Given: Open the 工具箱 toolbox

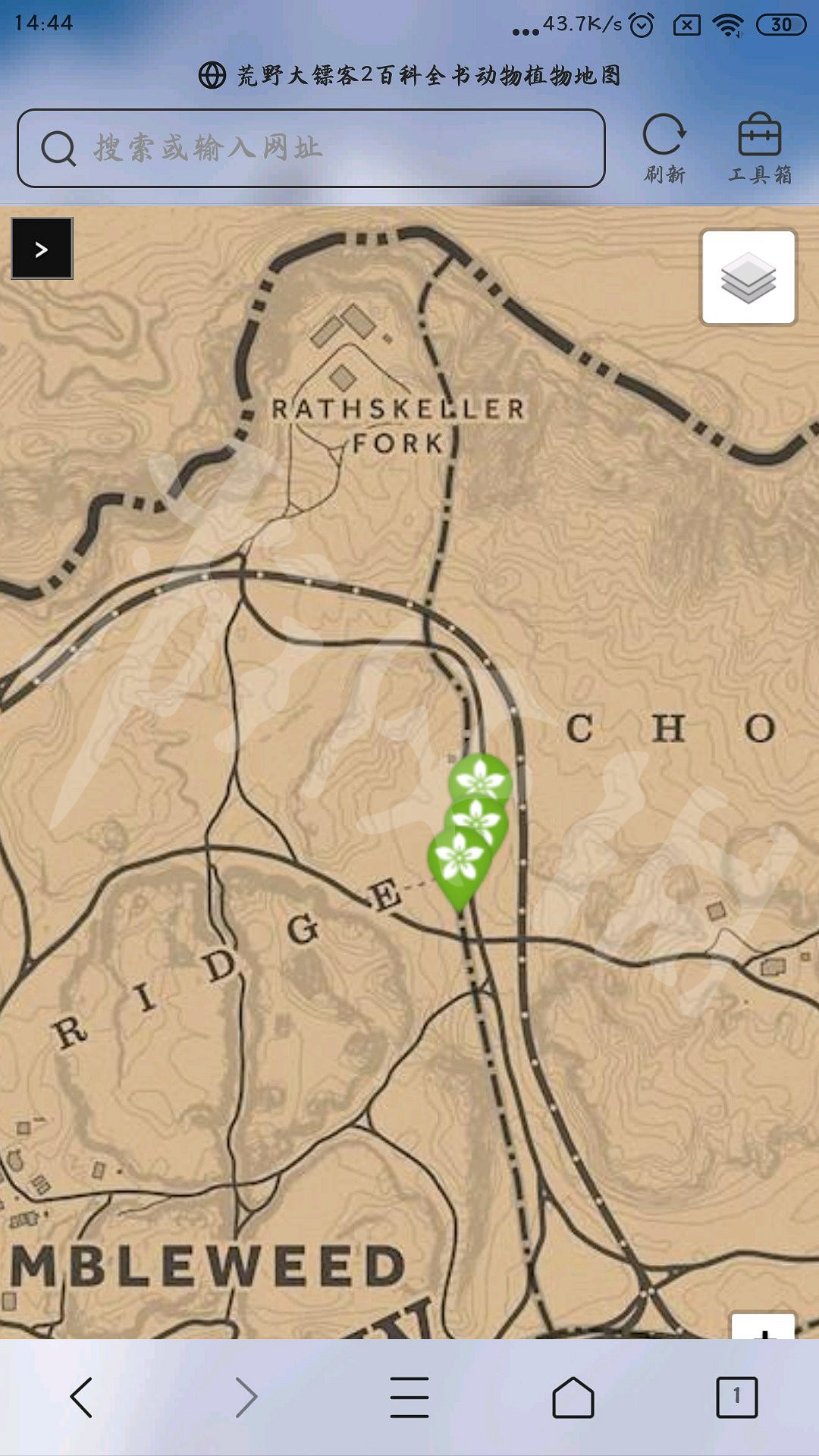Looking at the screenshot, I should [x=760, y=149].
